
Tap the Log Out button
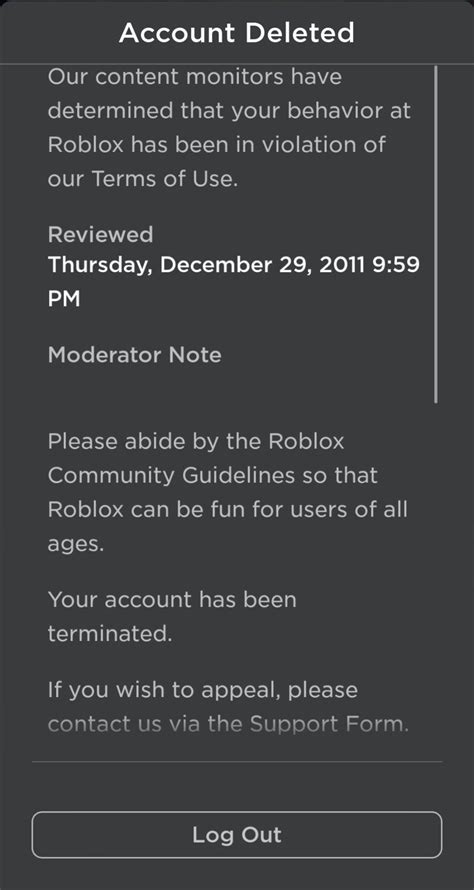tap(237, 834)
